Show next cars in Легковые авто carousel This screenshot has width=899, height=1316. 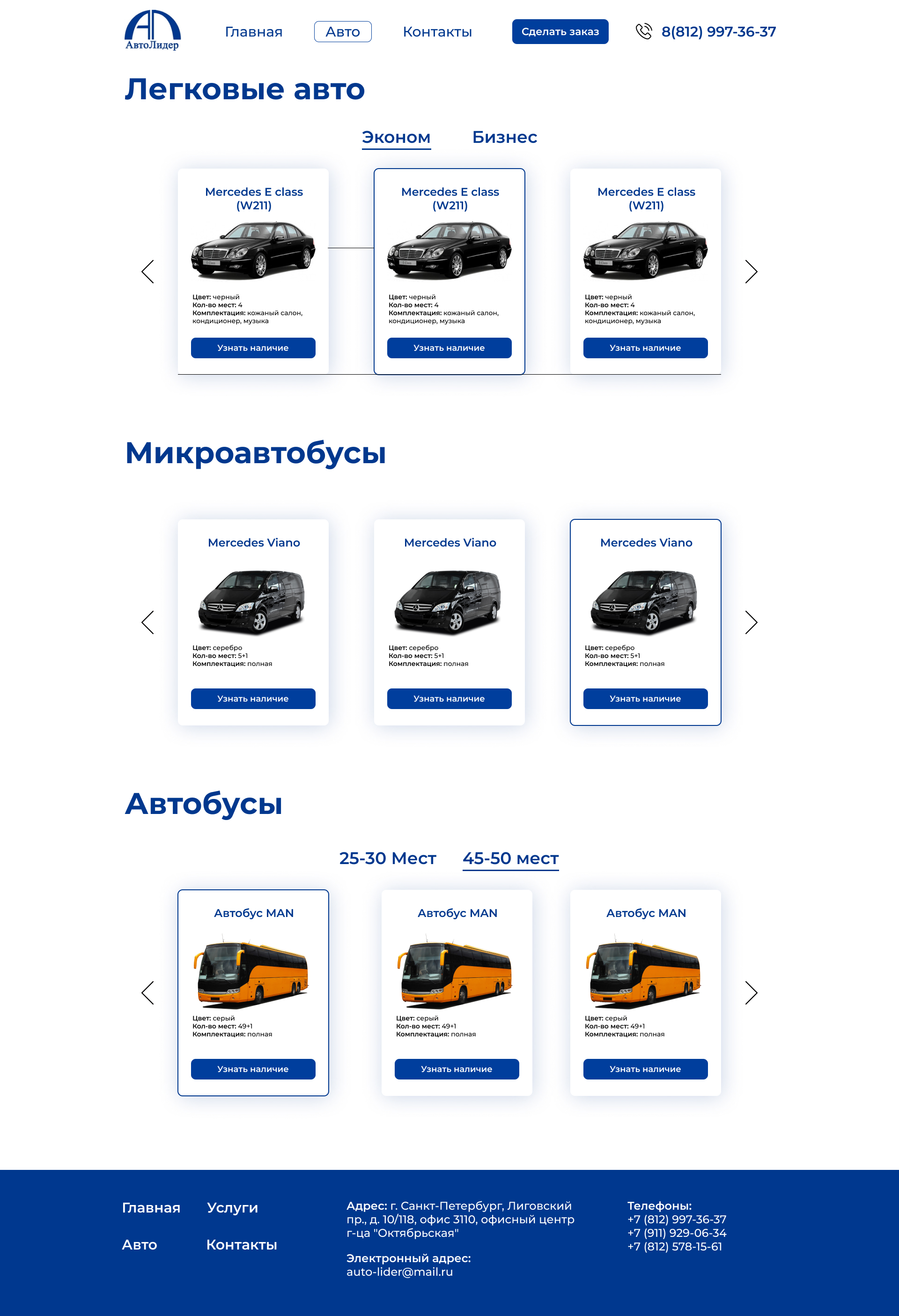tap(751, 272)
